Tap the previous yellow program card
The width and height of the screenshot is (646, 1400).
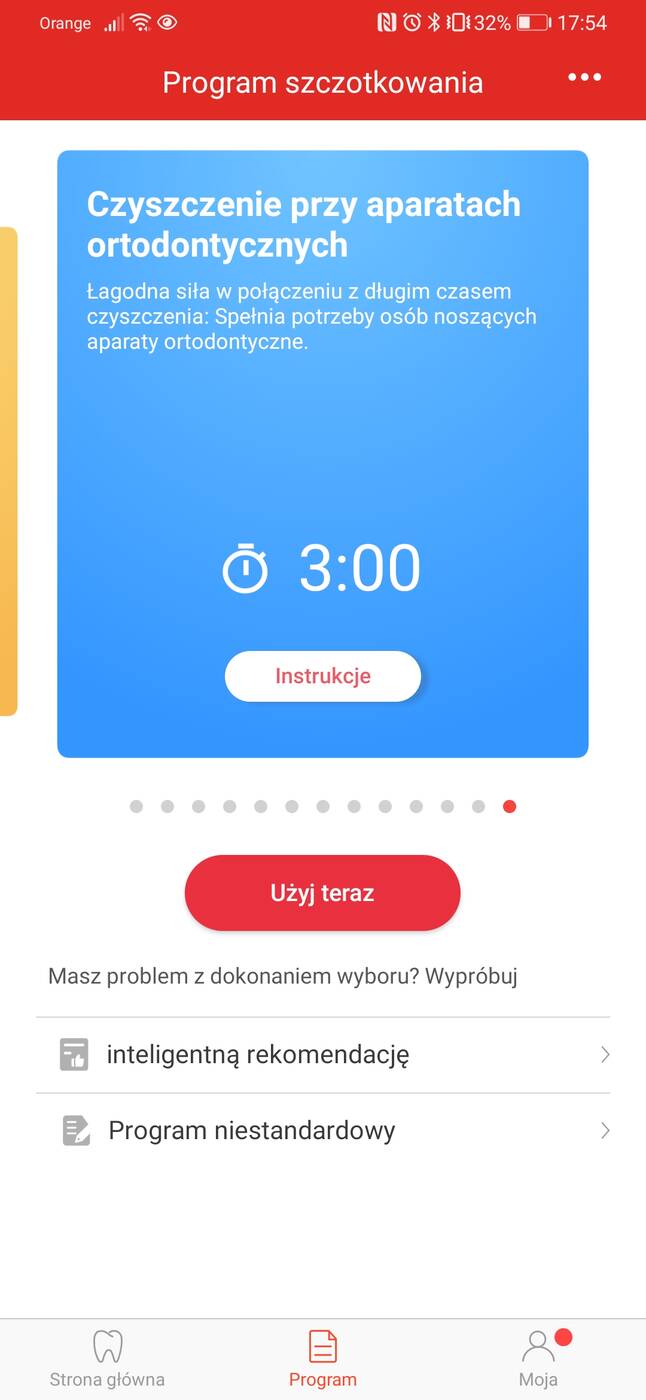click(x=8, y=470)
